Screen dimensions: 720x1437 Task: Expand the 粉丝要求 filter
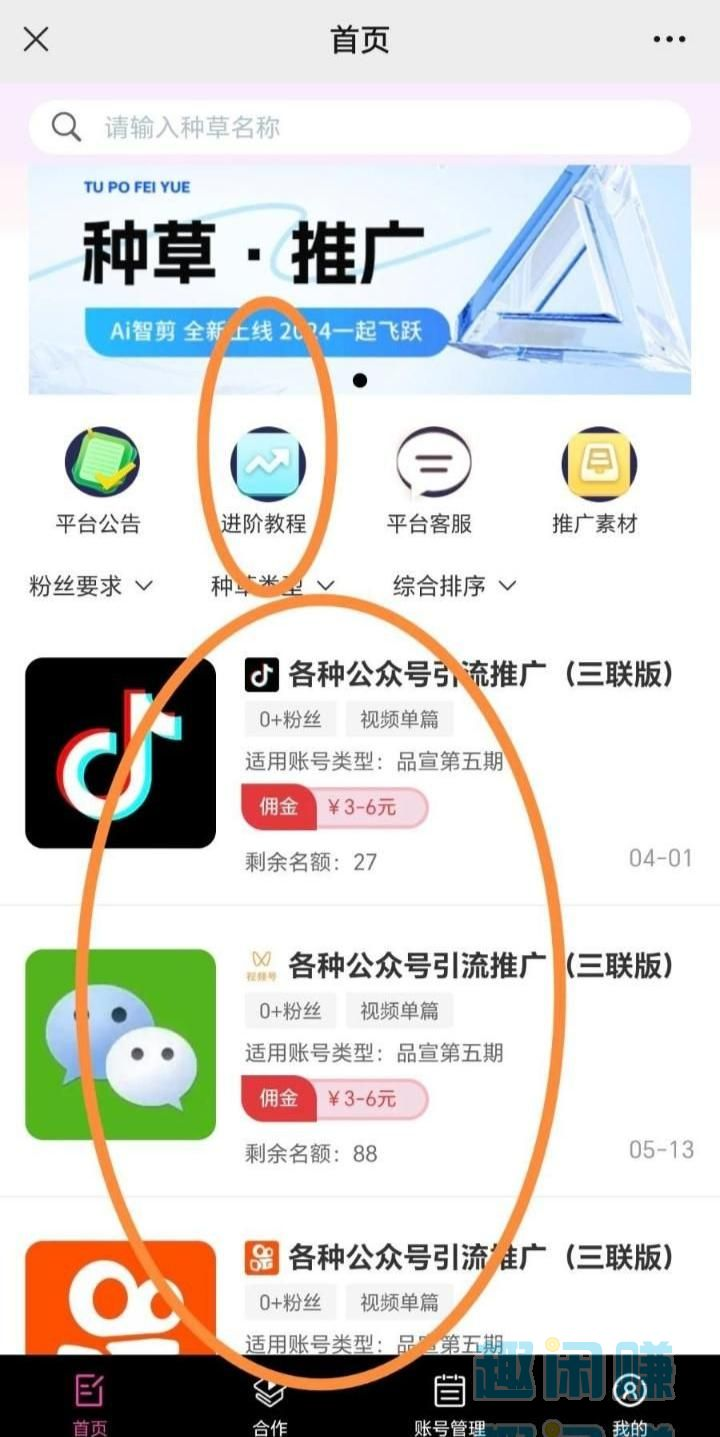tap(91, 586)
